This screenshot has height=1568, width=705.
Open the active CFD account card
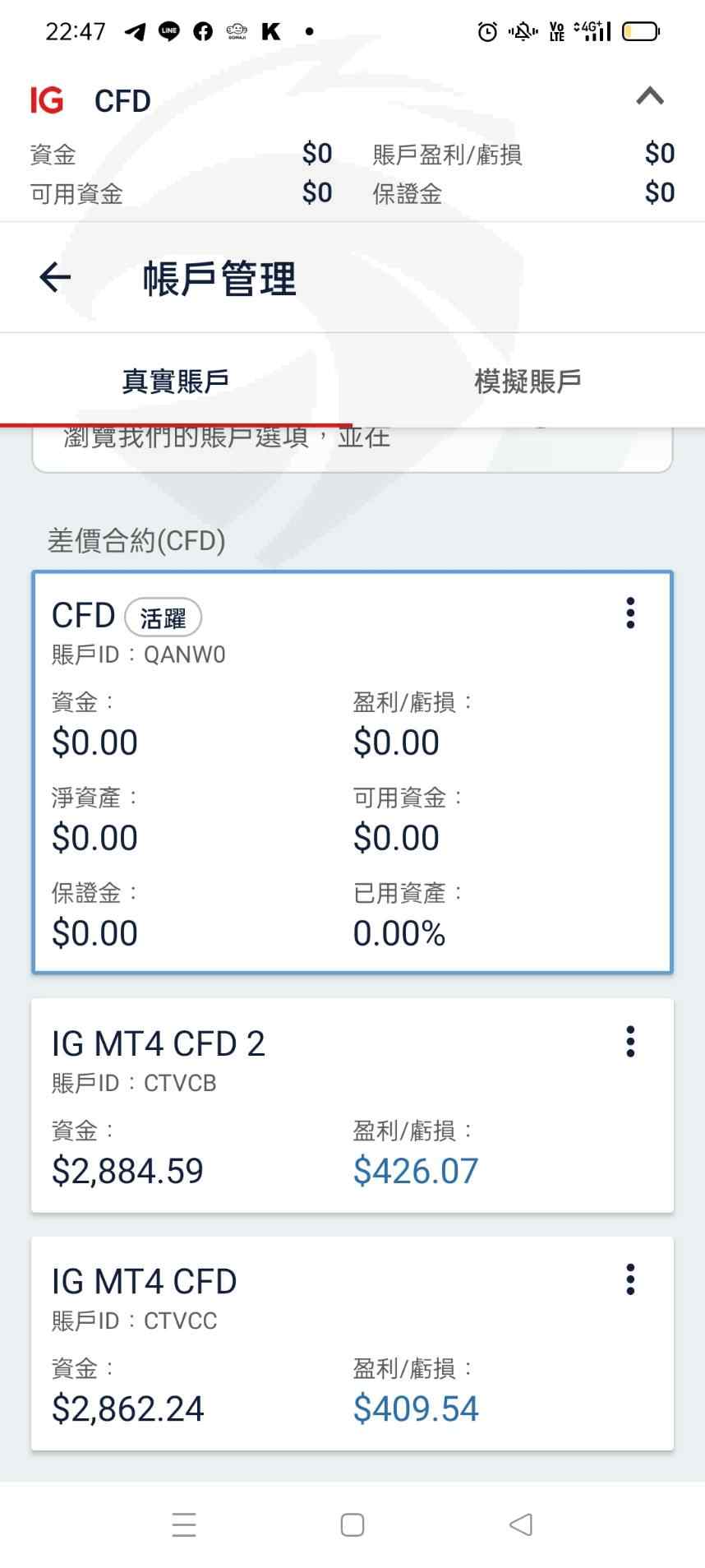352,772
